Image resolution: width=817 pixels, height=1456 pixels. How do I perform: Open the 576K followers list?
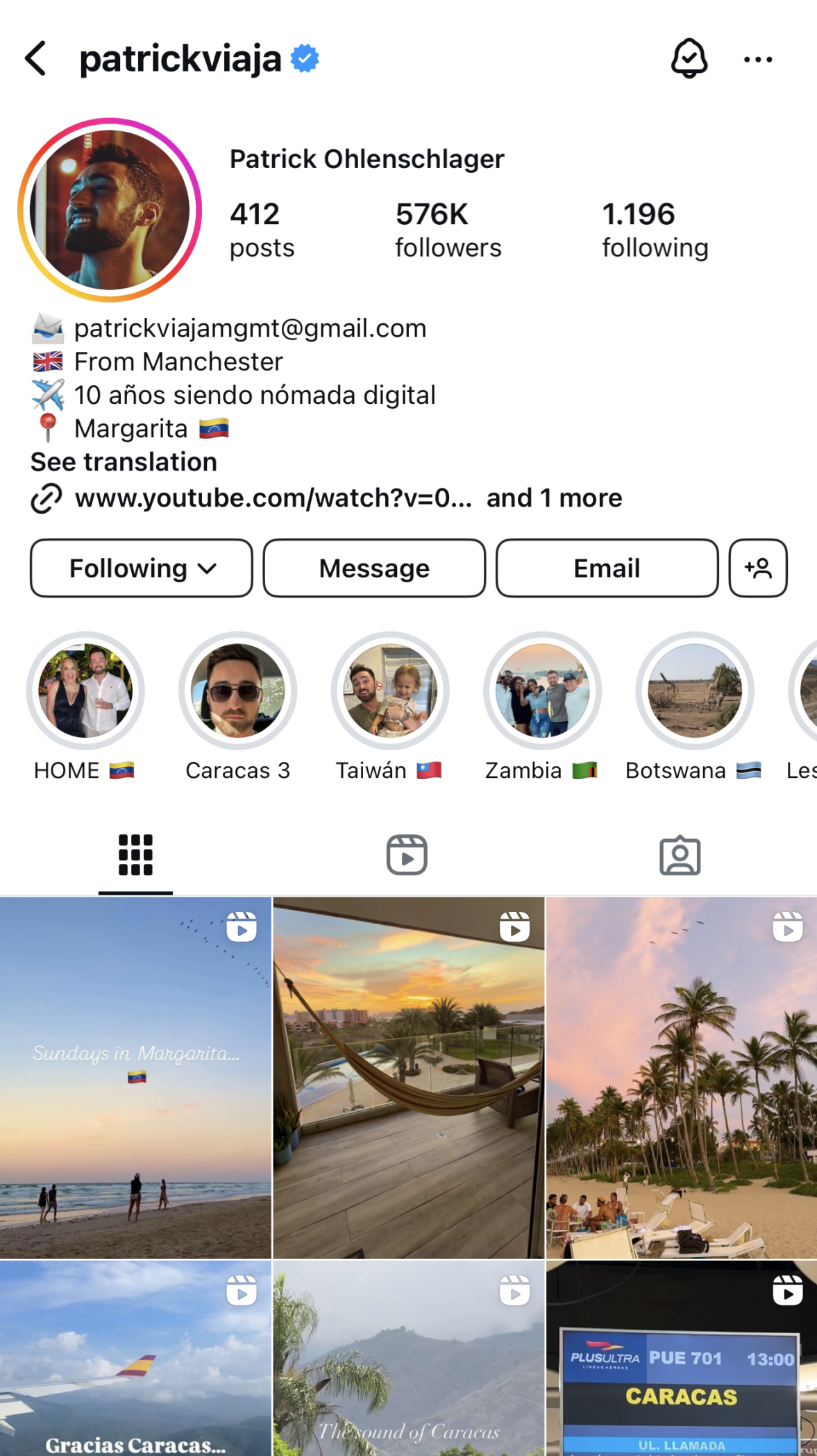(x=448, y=230)
